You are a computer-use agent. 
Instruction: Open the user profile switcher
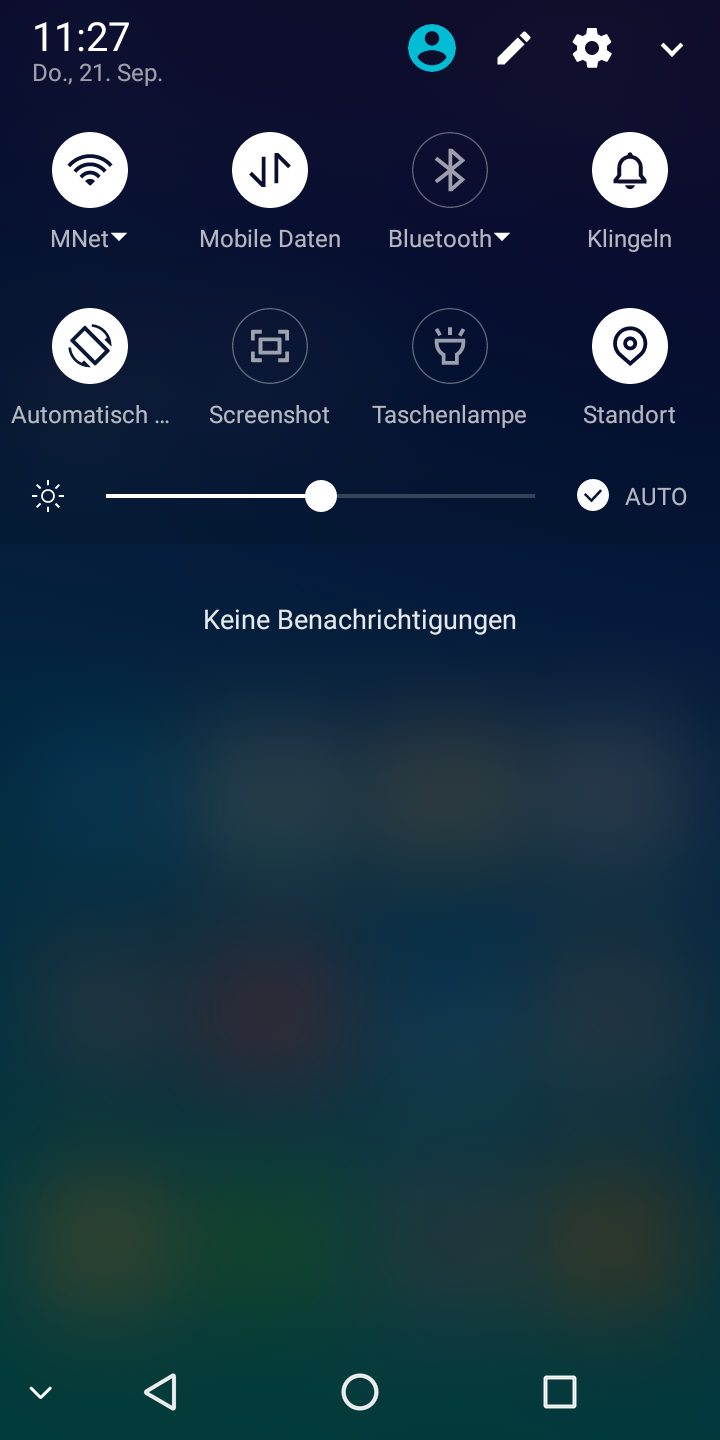coord(432,48)
